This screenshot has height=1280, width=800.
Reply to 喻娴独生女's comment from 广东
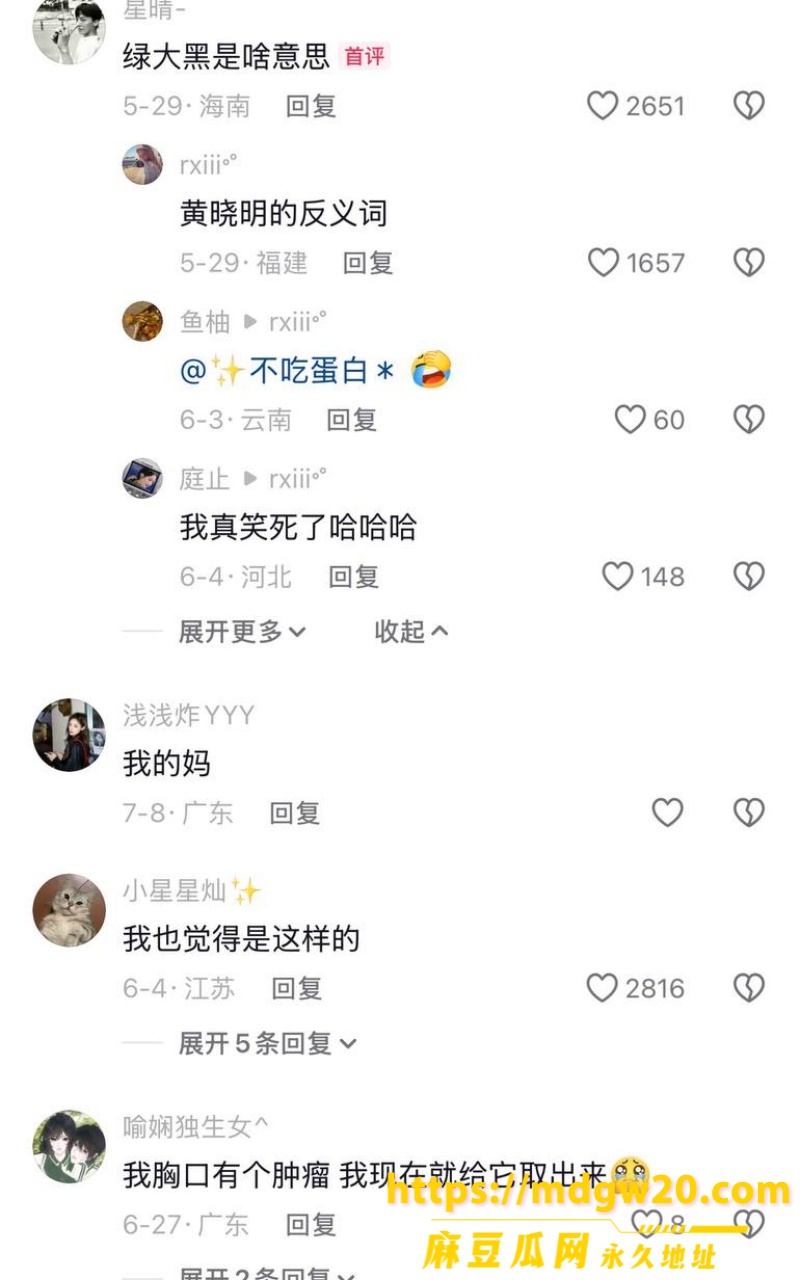pos(311,1225)
